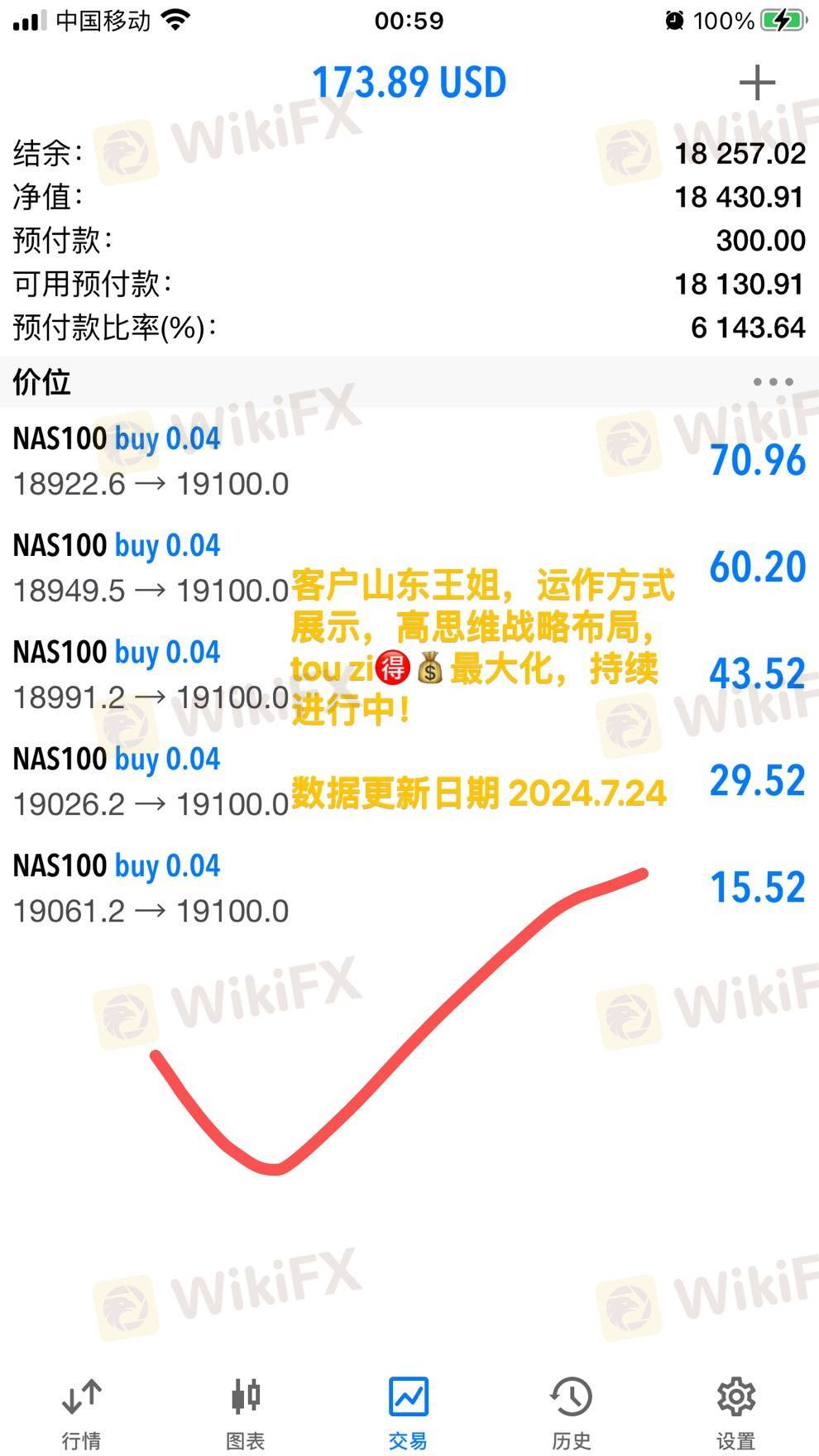Add a new order with plus icon
The height and width of the screenshot is (1456, 819).
[x=756, y=83]
